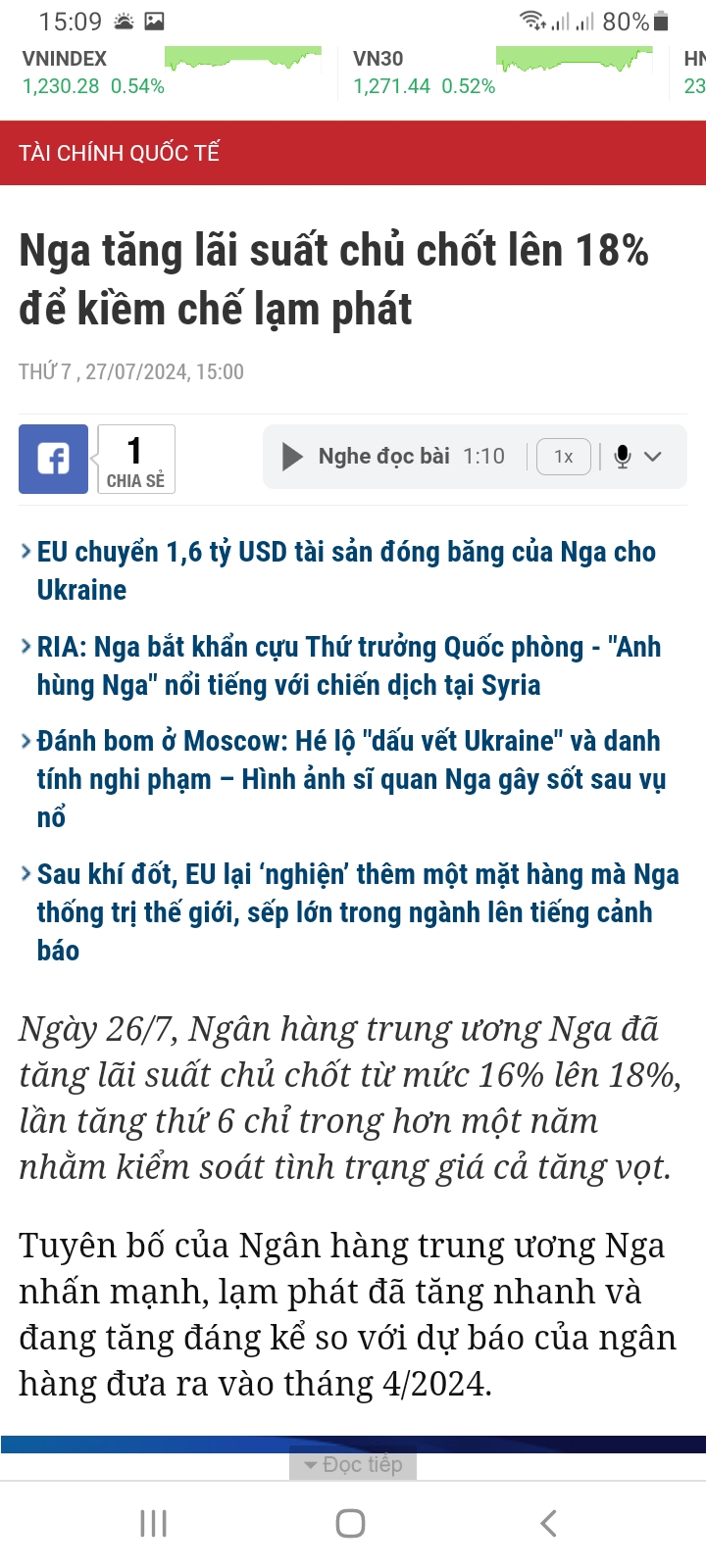Screen dimensions: 706x1568
Task: Open the Tài chính quốc tế section
Action: pos(120,153)
